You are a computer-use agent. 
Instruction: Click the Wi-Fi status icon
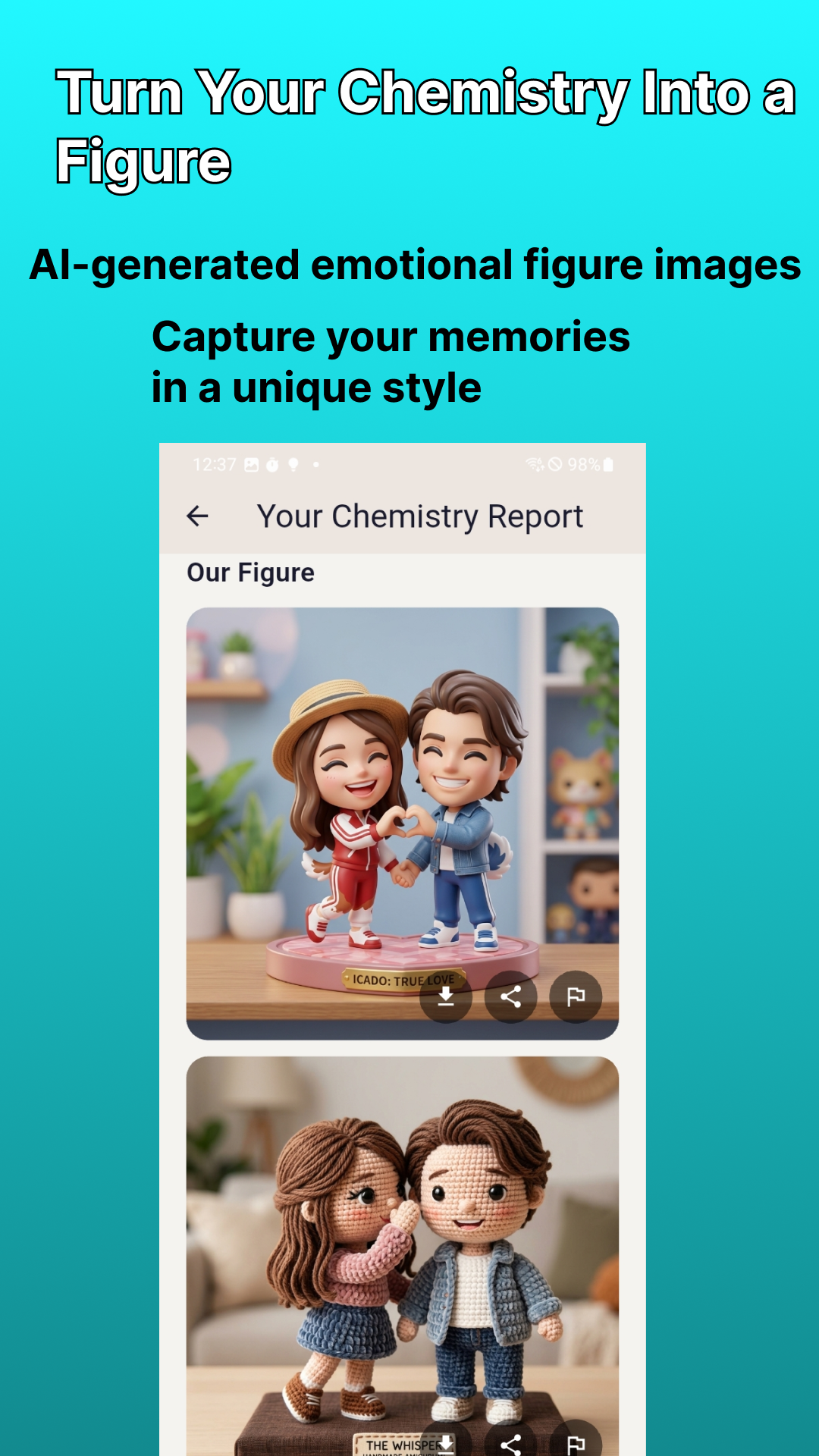(534, 466)
